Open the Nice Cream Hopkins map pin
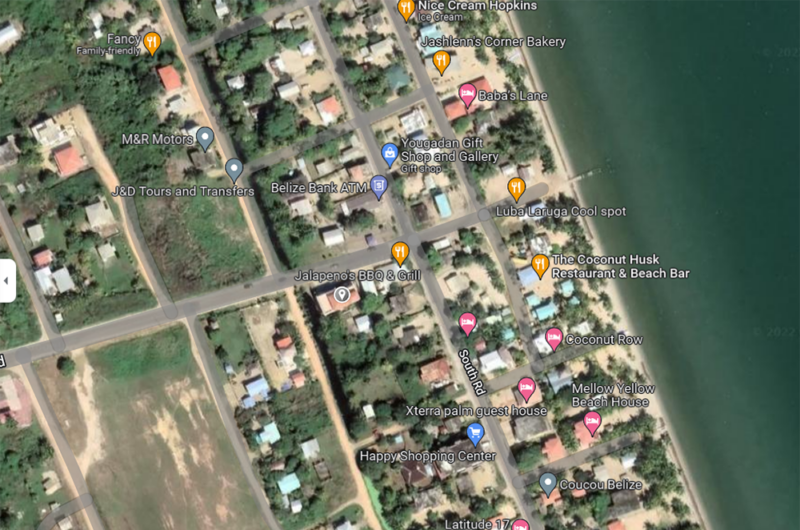The height and width of the screenshot is (530, 800). click(405, 10)
